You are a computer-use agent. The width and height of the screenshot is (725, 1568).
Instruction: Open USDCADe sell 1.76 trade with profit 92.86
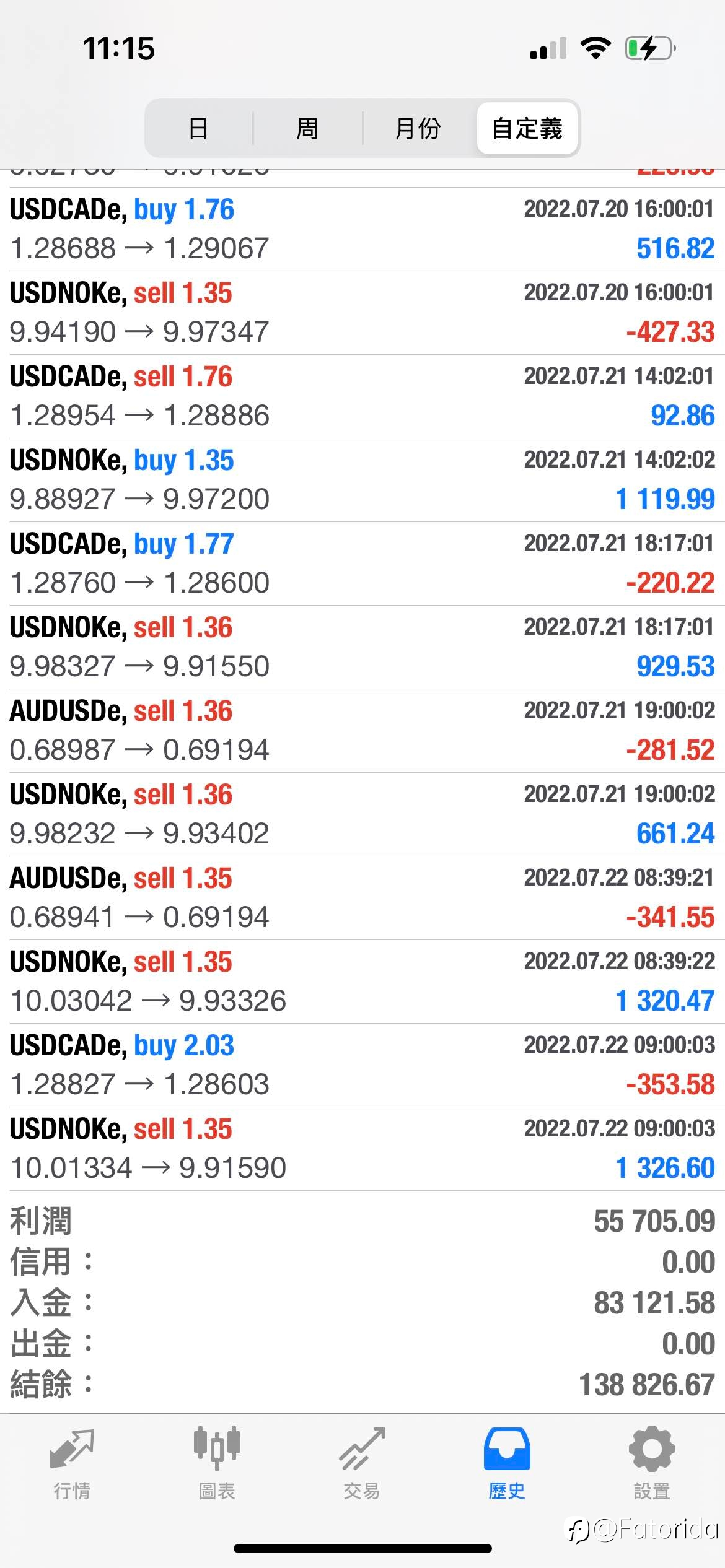click(x=362, y=396)
